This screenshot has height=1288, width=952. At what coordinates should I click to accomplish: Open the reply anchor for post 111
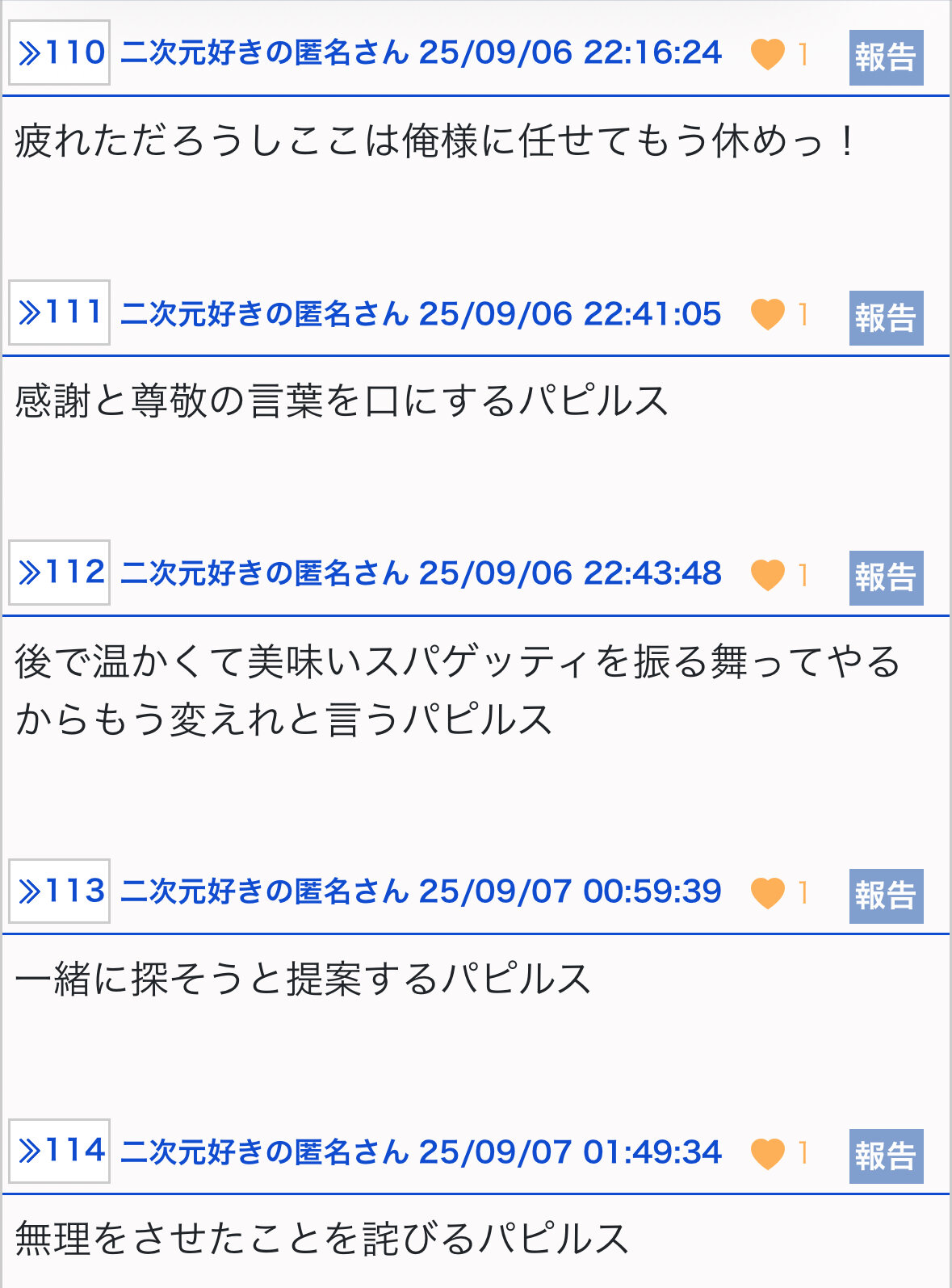[x=60, y=313]
